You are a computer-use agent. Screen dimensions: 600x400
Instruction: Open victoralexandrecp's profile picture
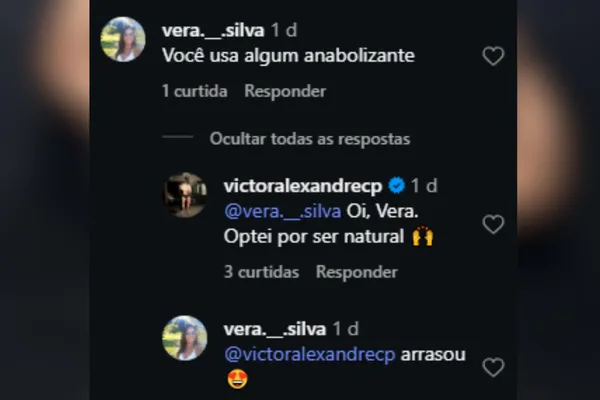click(185, 195)
